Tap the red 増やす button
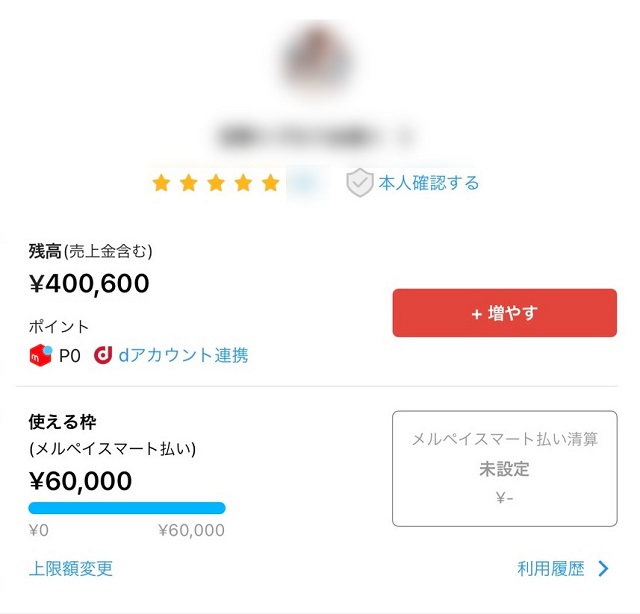This screenshot has height=614, width=640. pyautogui.click(x=504, y=313)
